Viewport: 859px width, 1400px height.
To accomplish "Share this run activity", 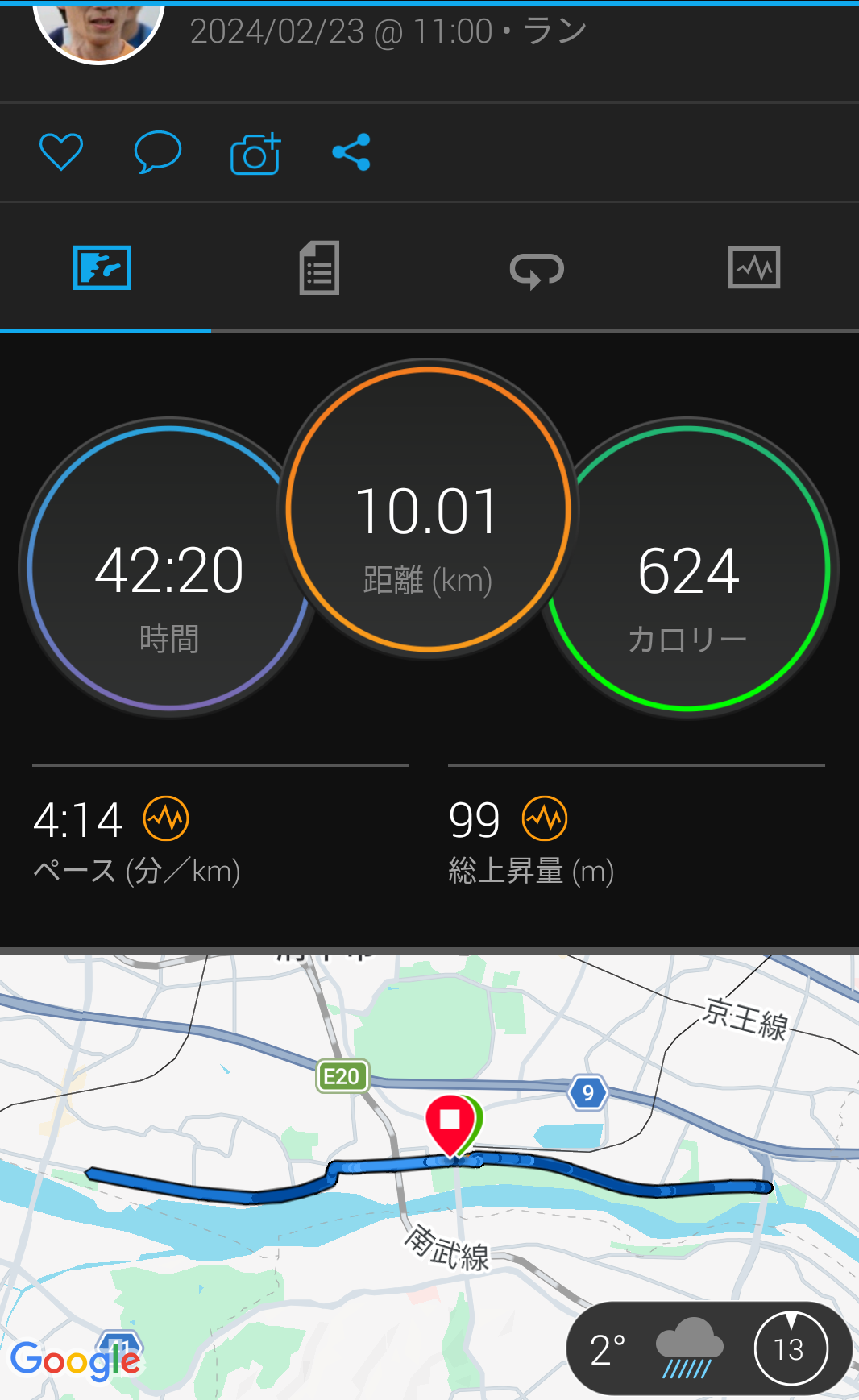I will point(351,152).
